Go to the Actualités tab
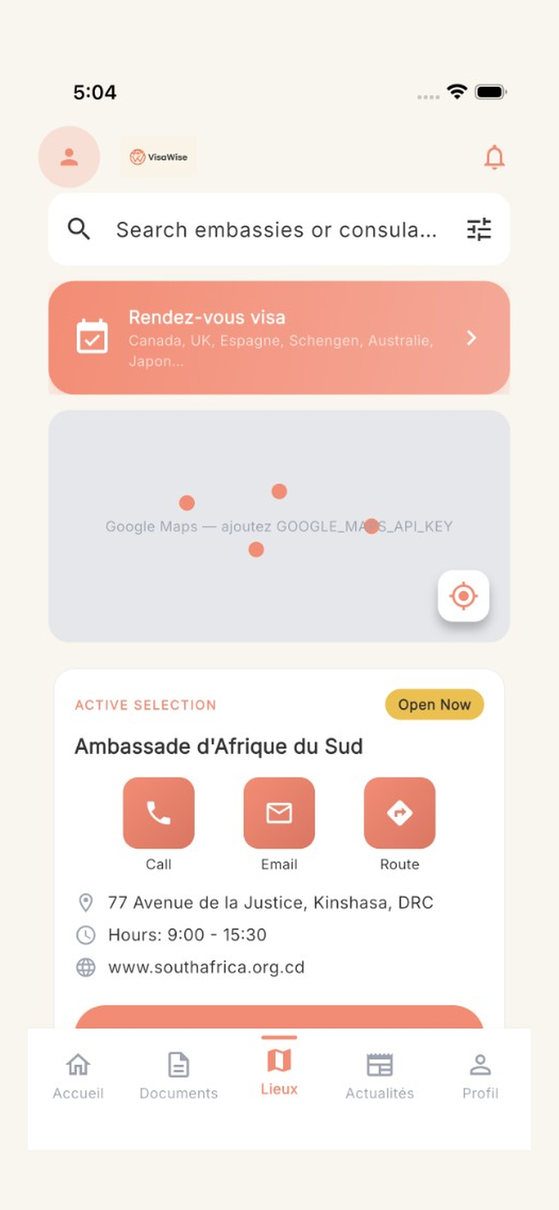This screenshot has height=1210, width=559. [x=380, y=1076]
